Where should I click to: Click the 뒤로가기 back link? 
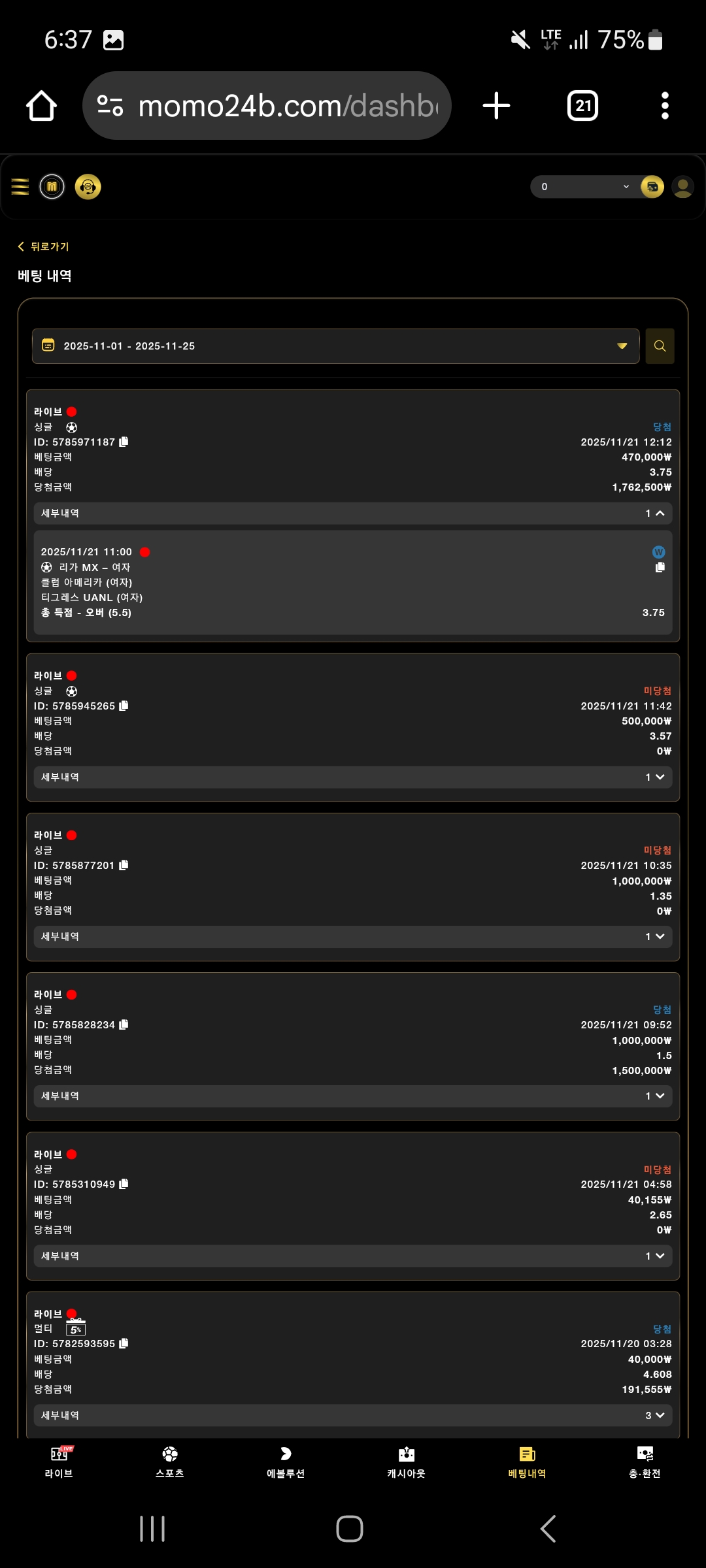tap(42, 246)
